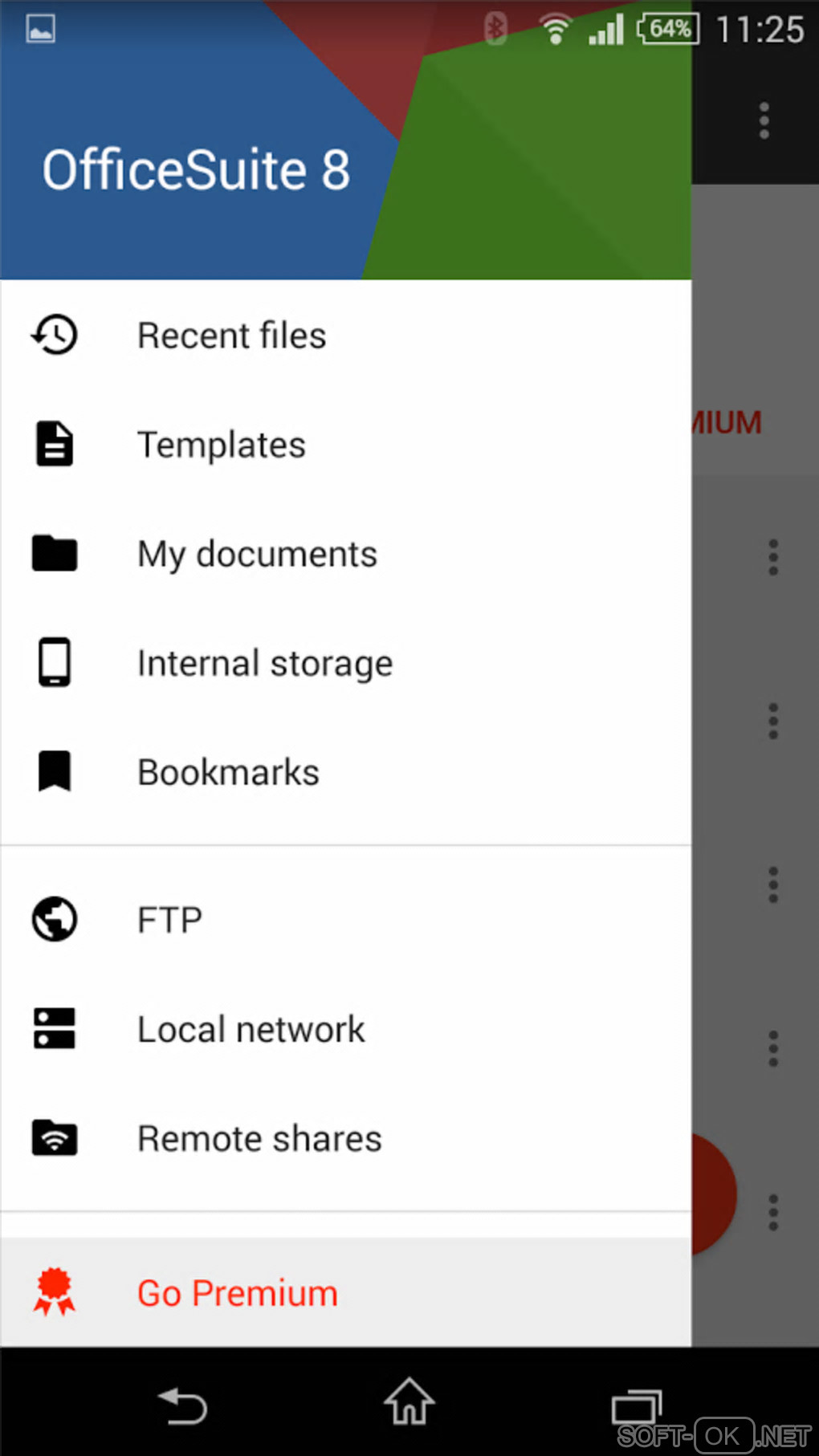This screenshot has width=819, height=1456.
Task: Open the overflow menu in the top bar
Action: pyautogui.click(x=764, y=120)
